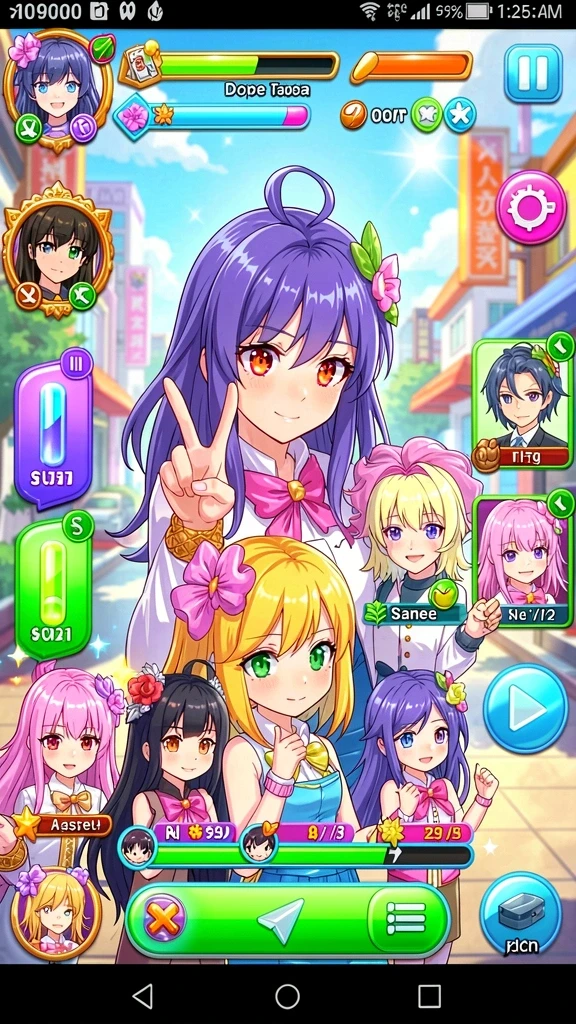This screenshot has height=1024, width=576.
Task: Tap the blue star icon near top
Action: 460,116
